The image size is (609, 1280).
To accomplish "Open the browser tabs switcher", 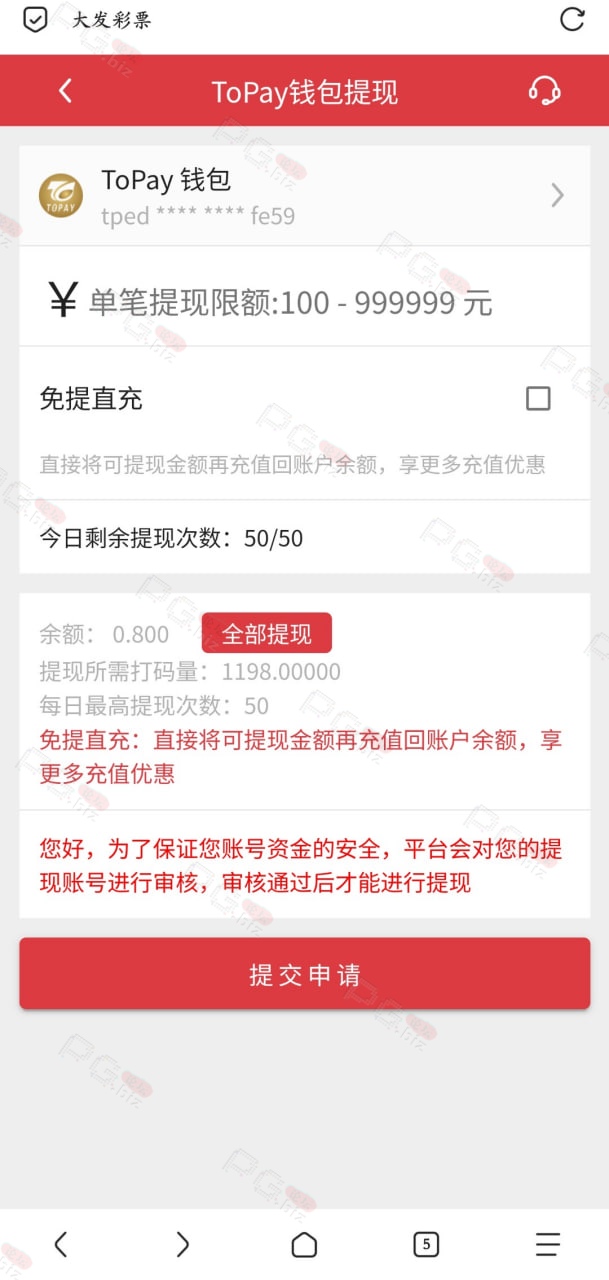I will point(426,1244).
